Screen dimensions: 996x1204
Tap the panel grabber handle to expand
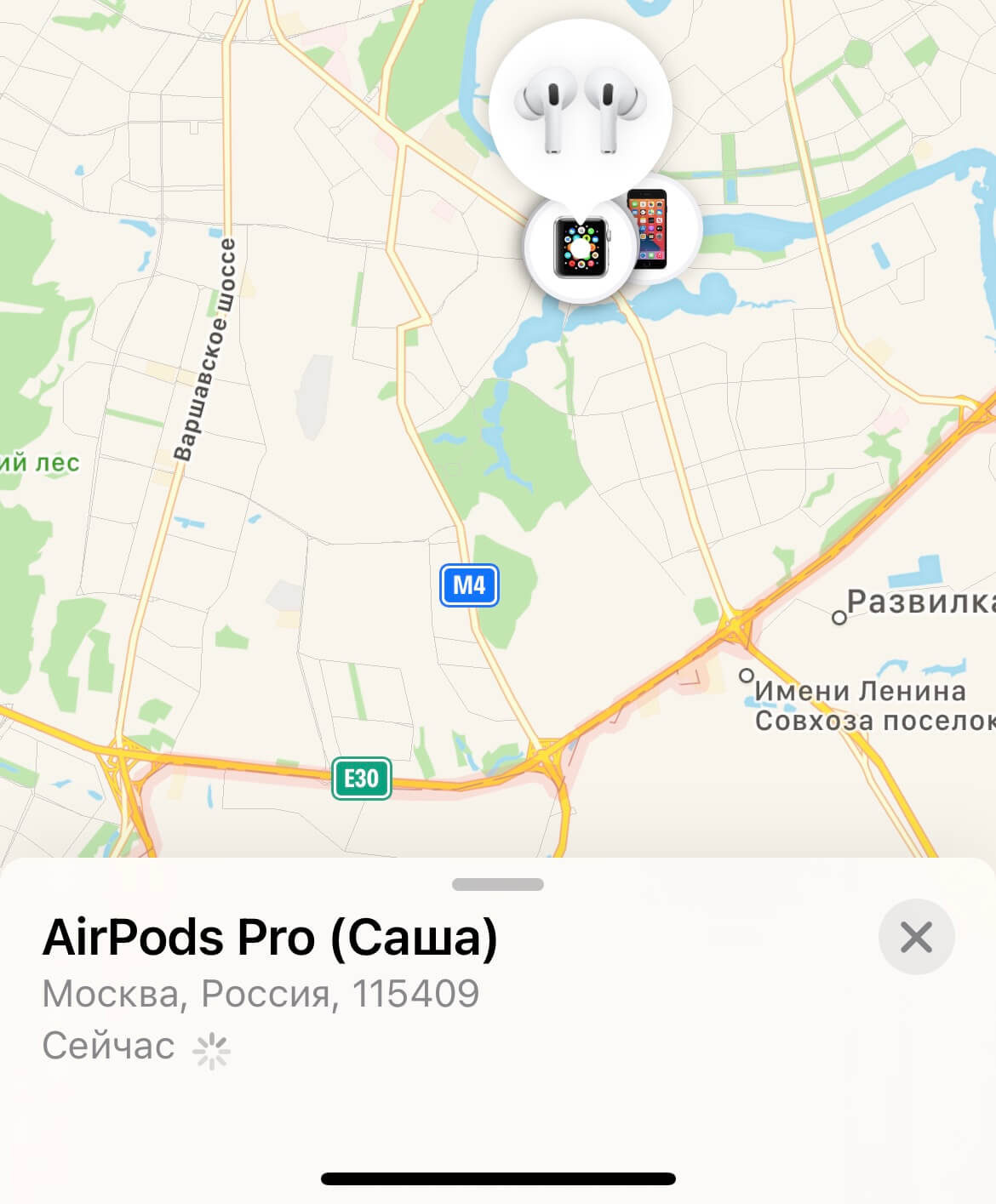[498, 885]
